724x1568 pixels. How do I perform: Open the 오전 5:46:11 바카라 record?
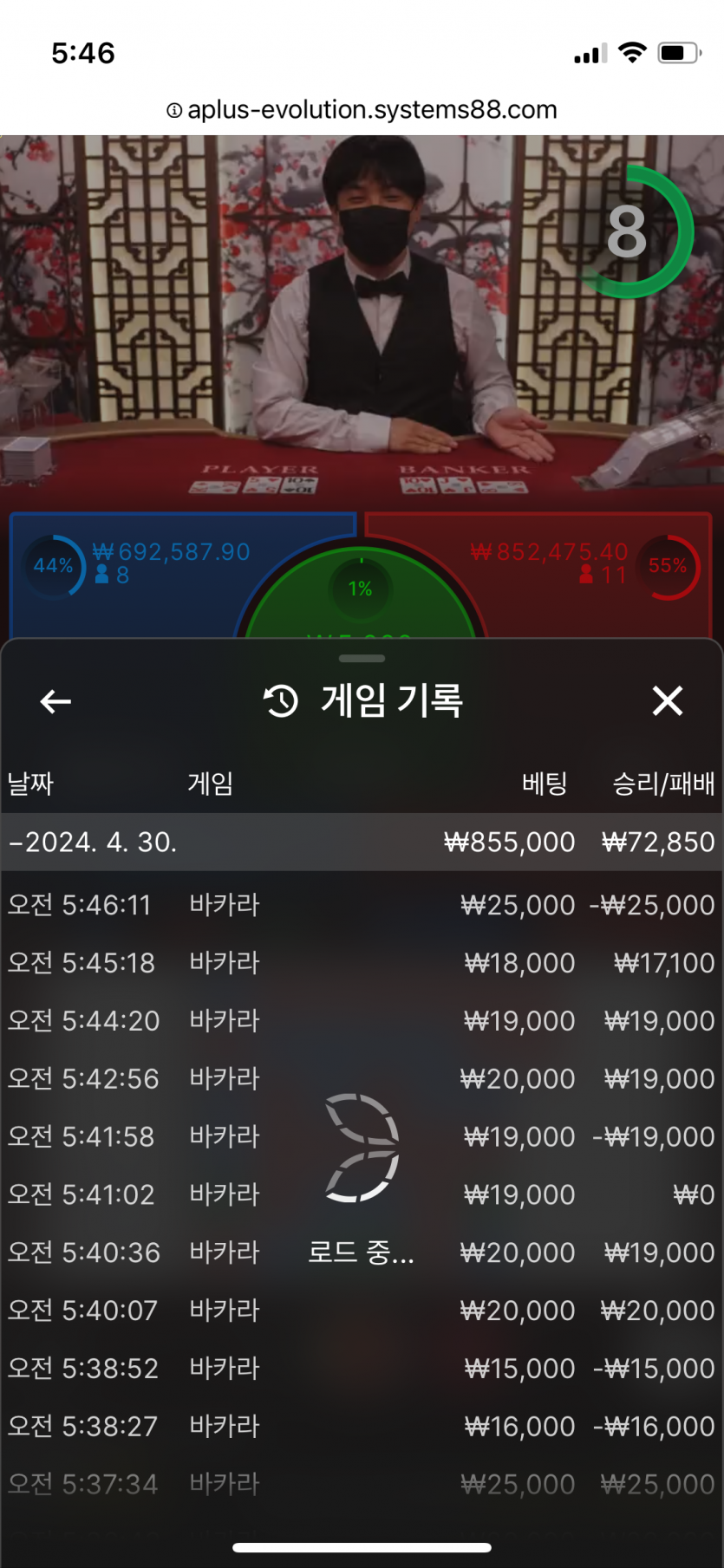[362, 905]
